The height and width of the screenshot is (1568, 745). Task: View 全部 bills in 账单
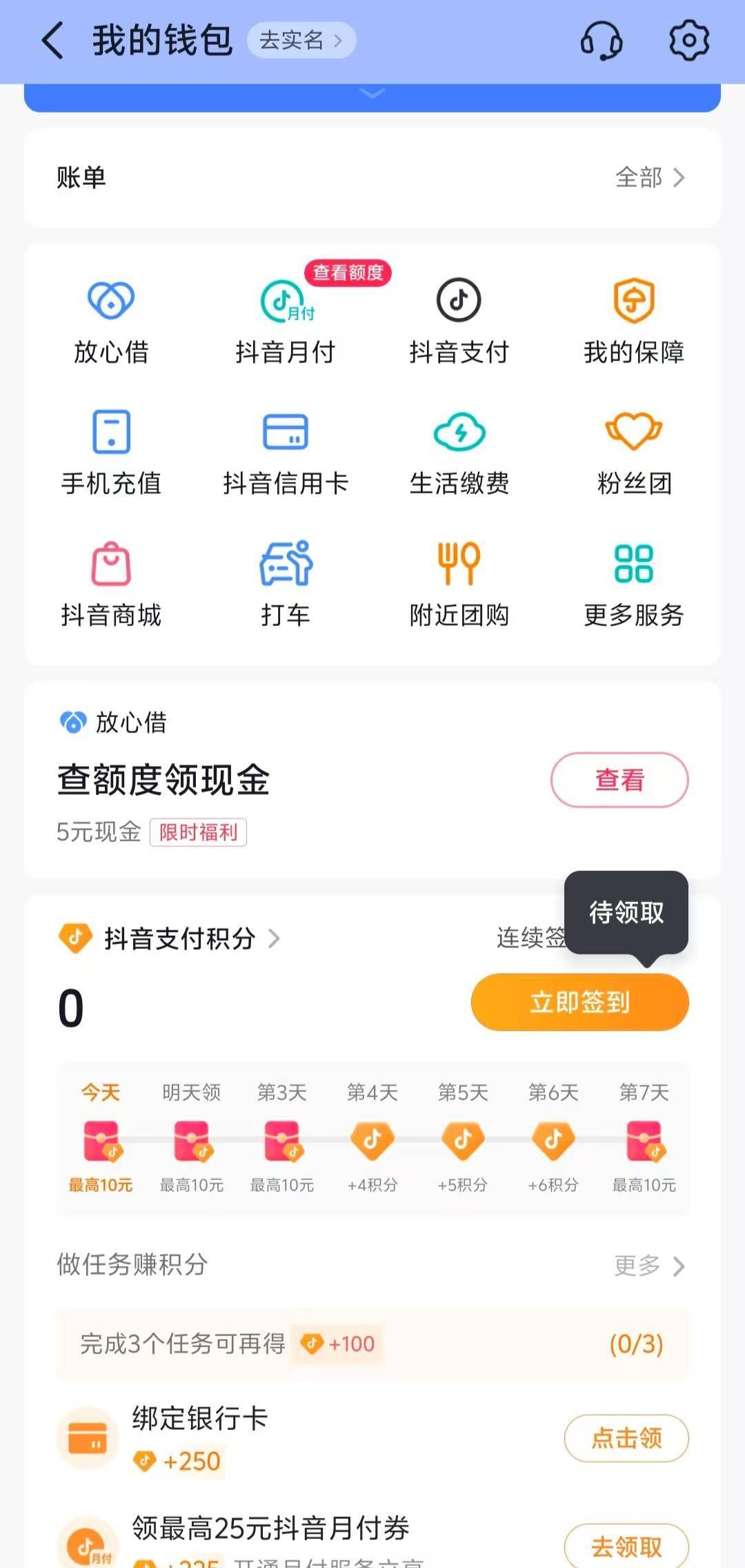click(x=650, y=177)
